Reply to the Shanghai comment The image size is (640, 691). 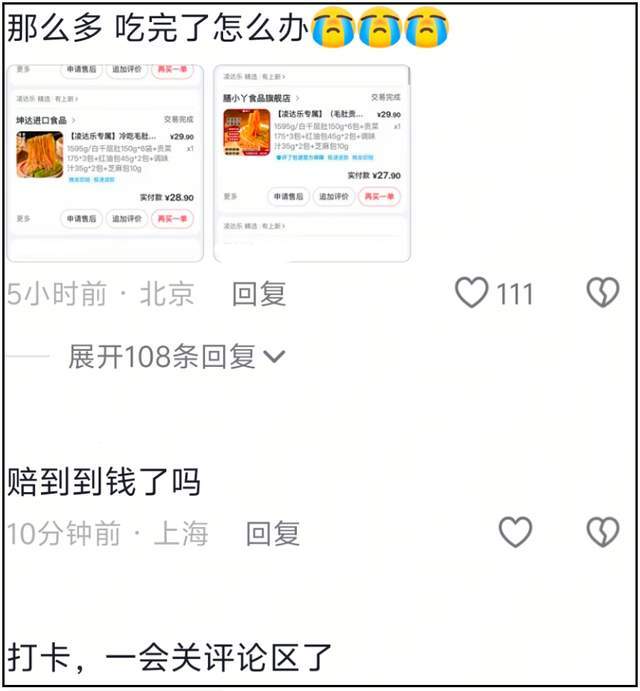click(x=273, y=534)
